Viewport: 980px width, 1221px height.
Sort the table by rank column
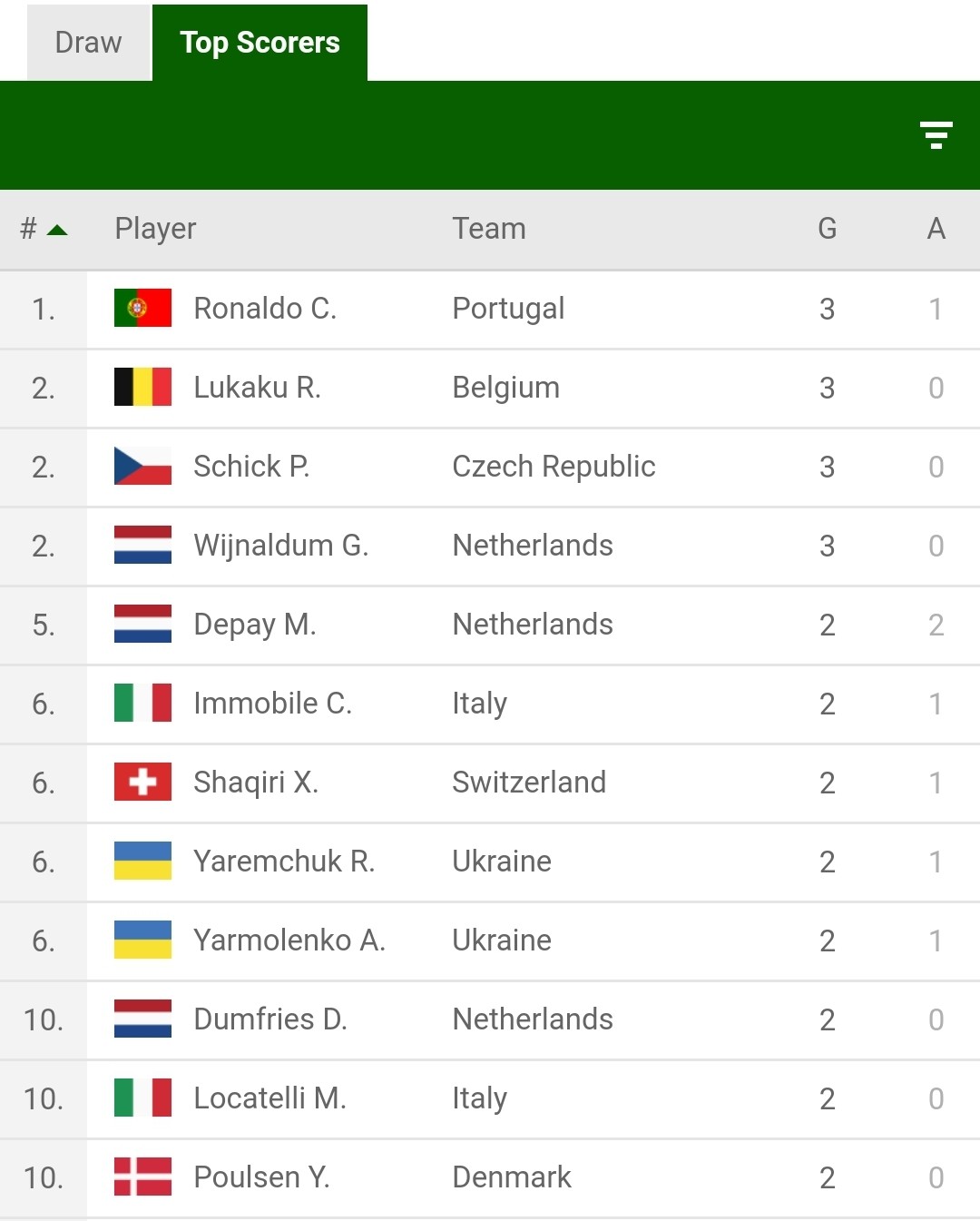tap(44, 229)
